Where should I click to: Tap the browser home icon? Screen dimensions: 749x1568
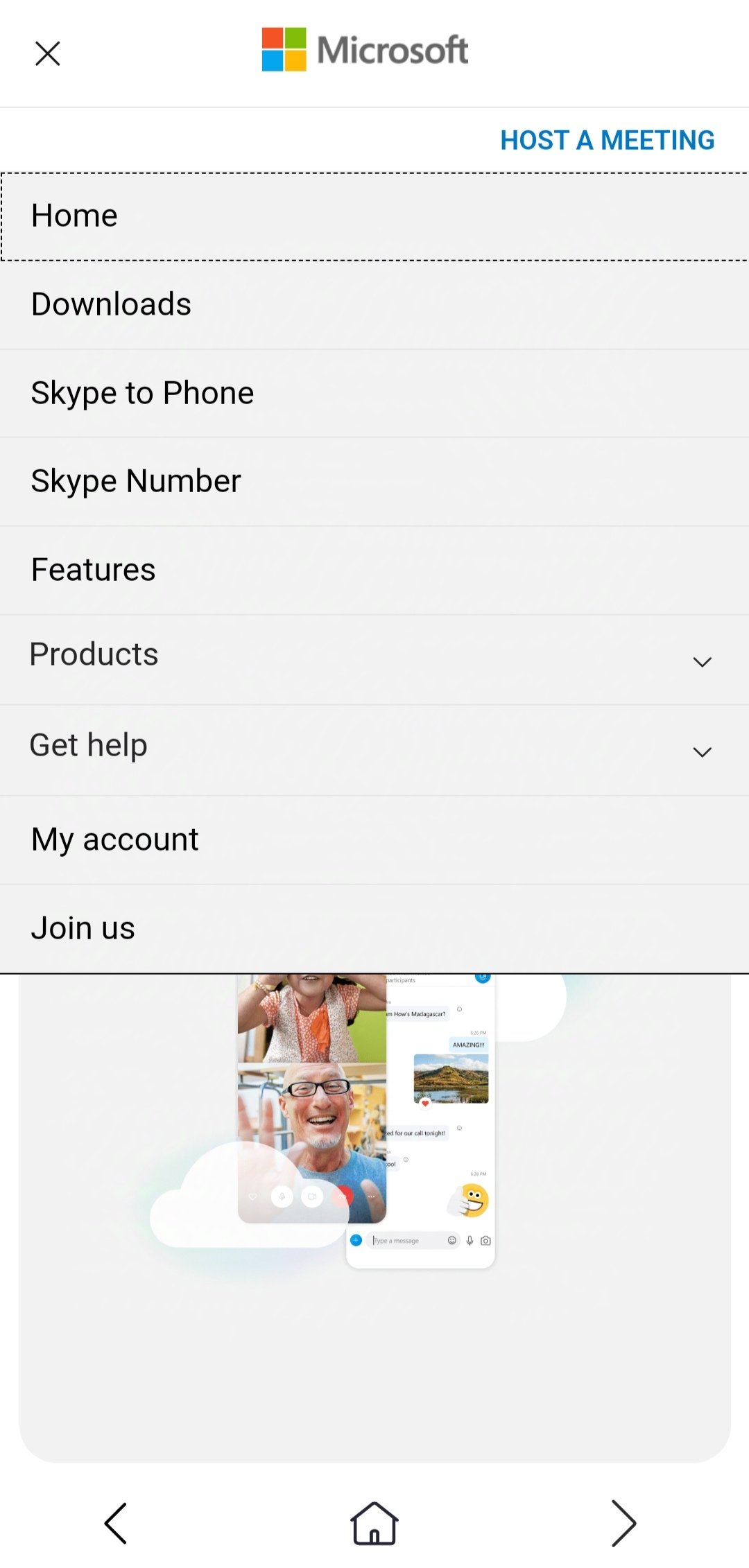coord(374,1523)
